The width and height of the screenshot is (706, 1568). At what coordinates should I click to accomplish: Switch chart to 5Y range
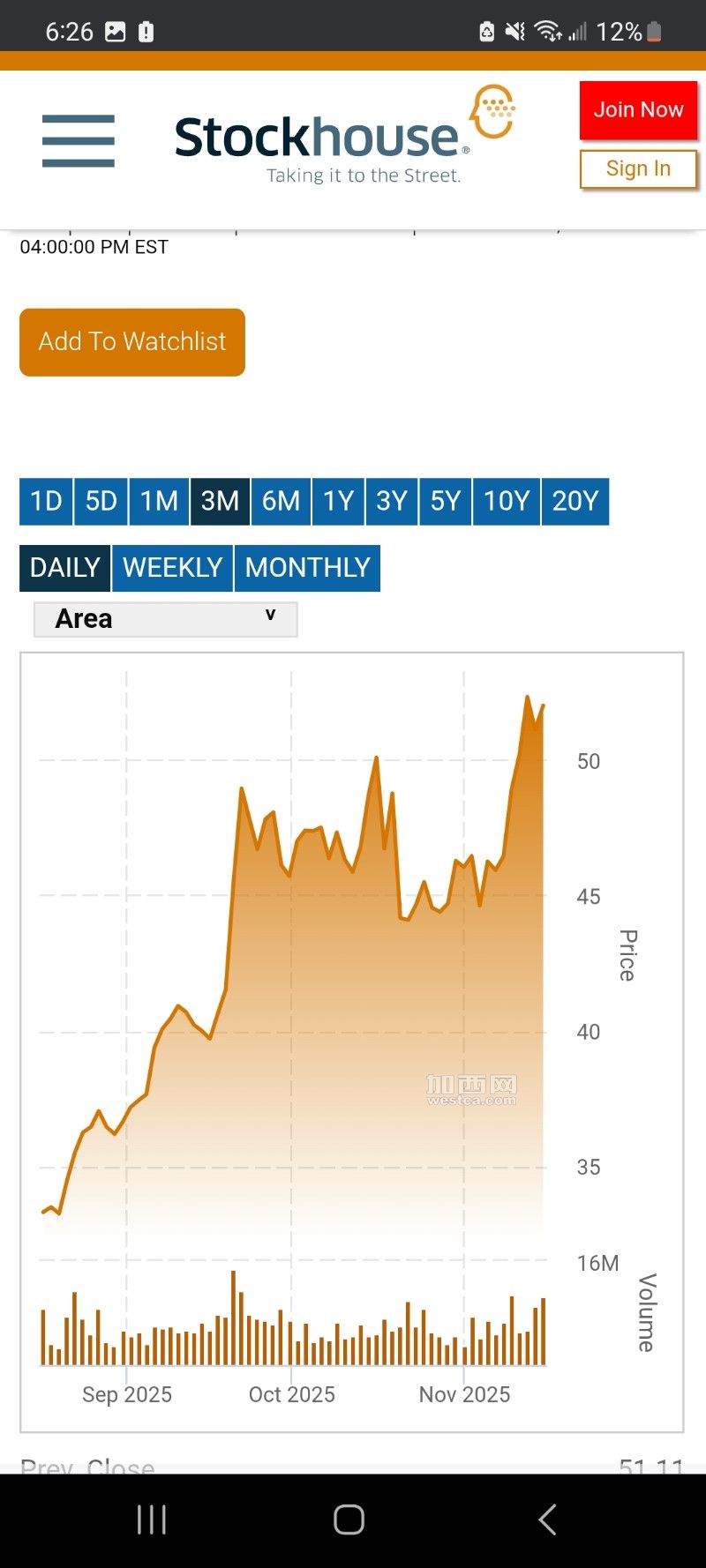pos(446,501)
